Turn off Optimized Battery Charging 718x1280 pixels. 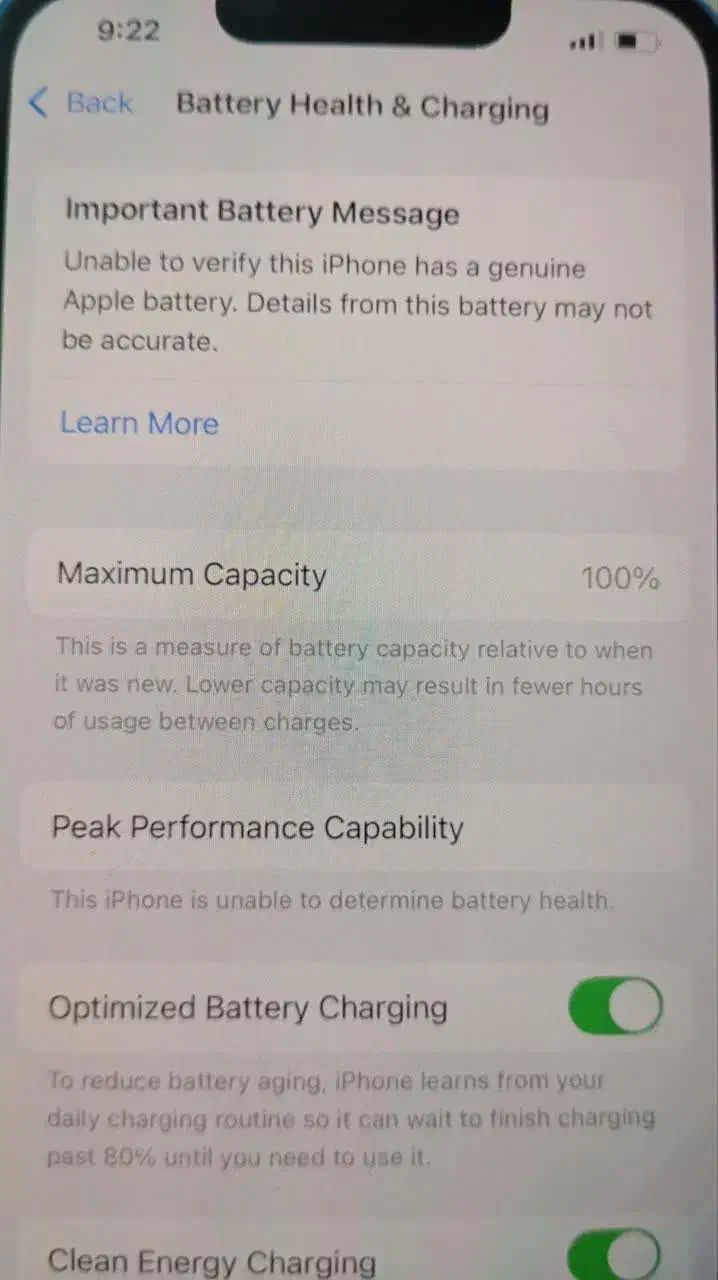pos(615,1006)
